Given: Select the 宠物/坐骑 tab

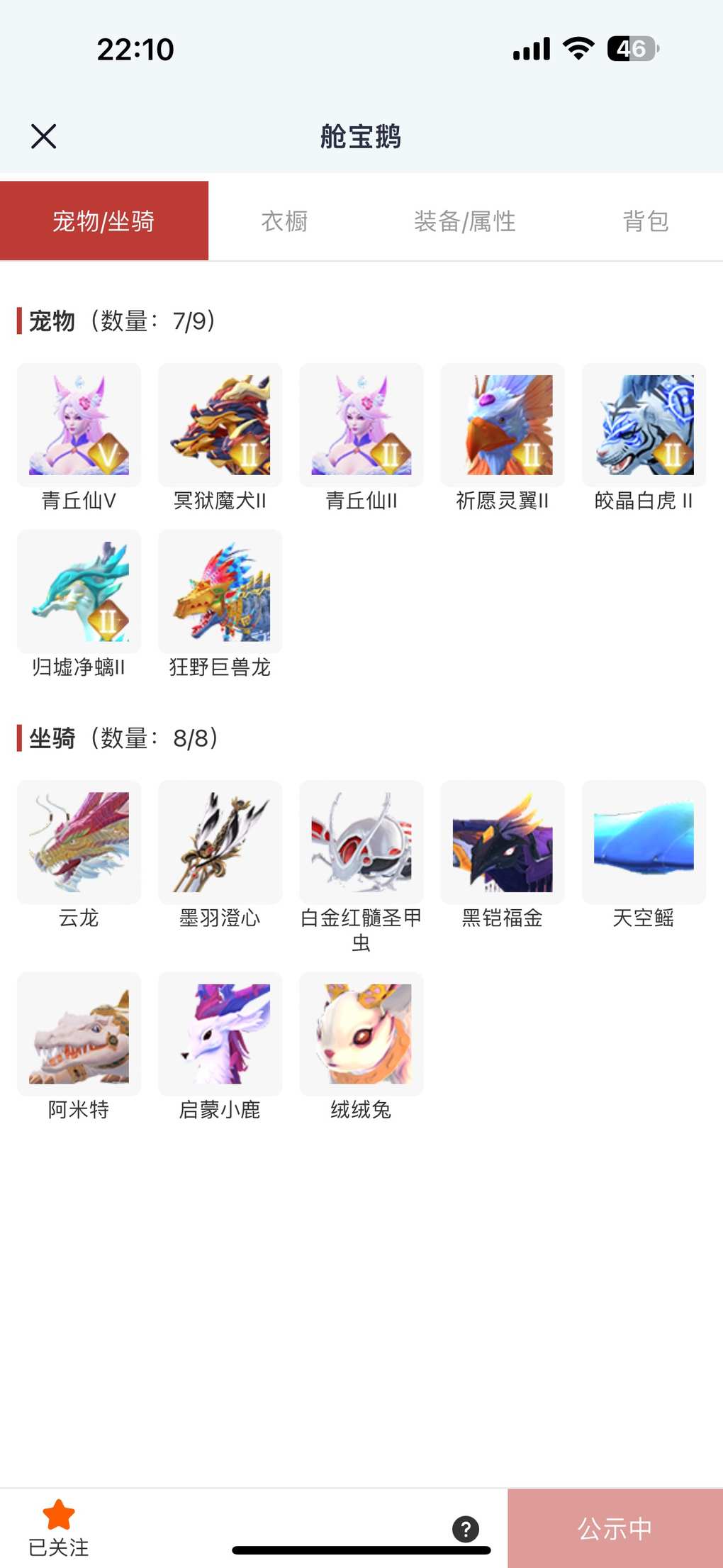Looking at the screenshot, I should (104, 221).
